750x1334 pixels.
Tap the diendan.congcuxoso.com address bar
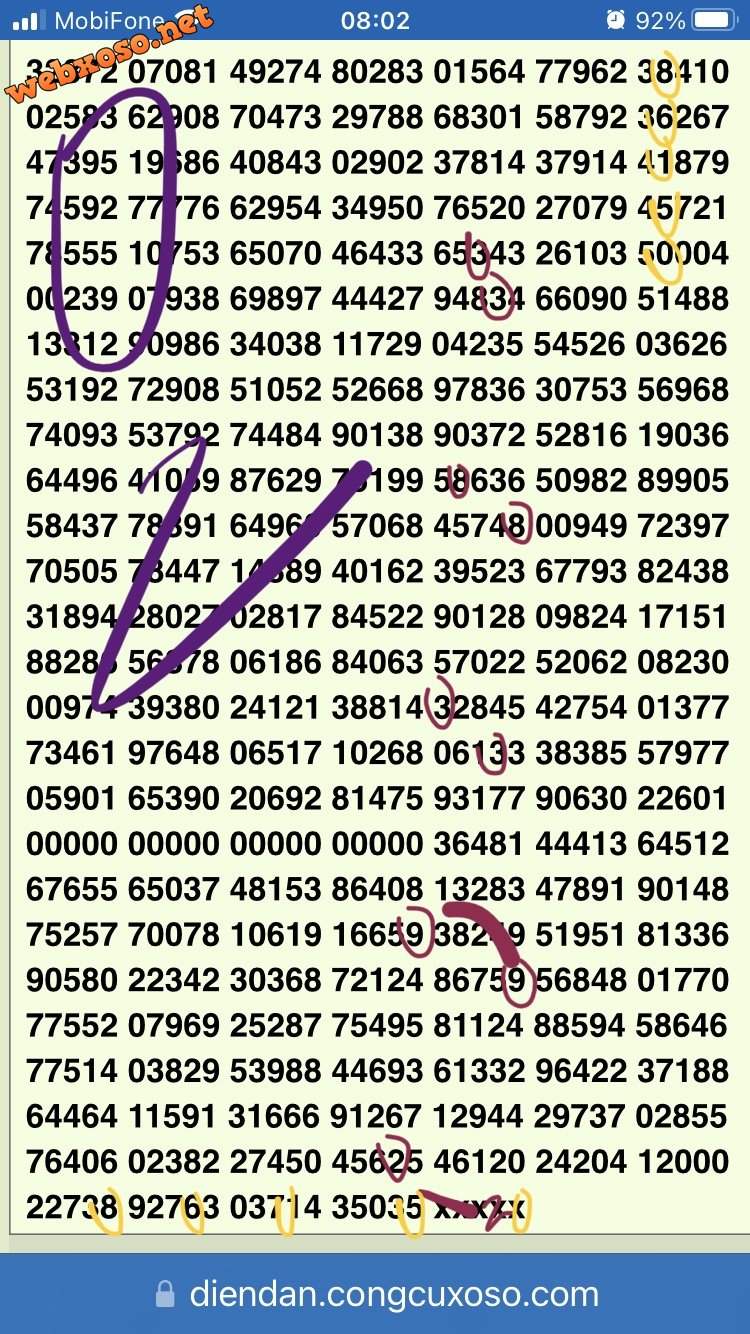(x=376, y=1295)
